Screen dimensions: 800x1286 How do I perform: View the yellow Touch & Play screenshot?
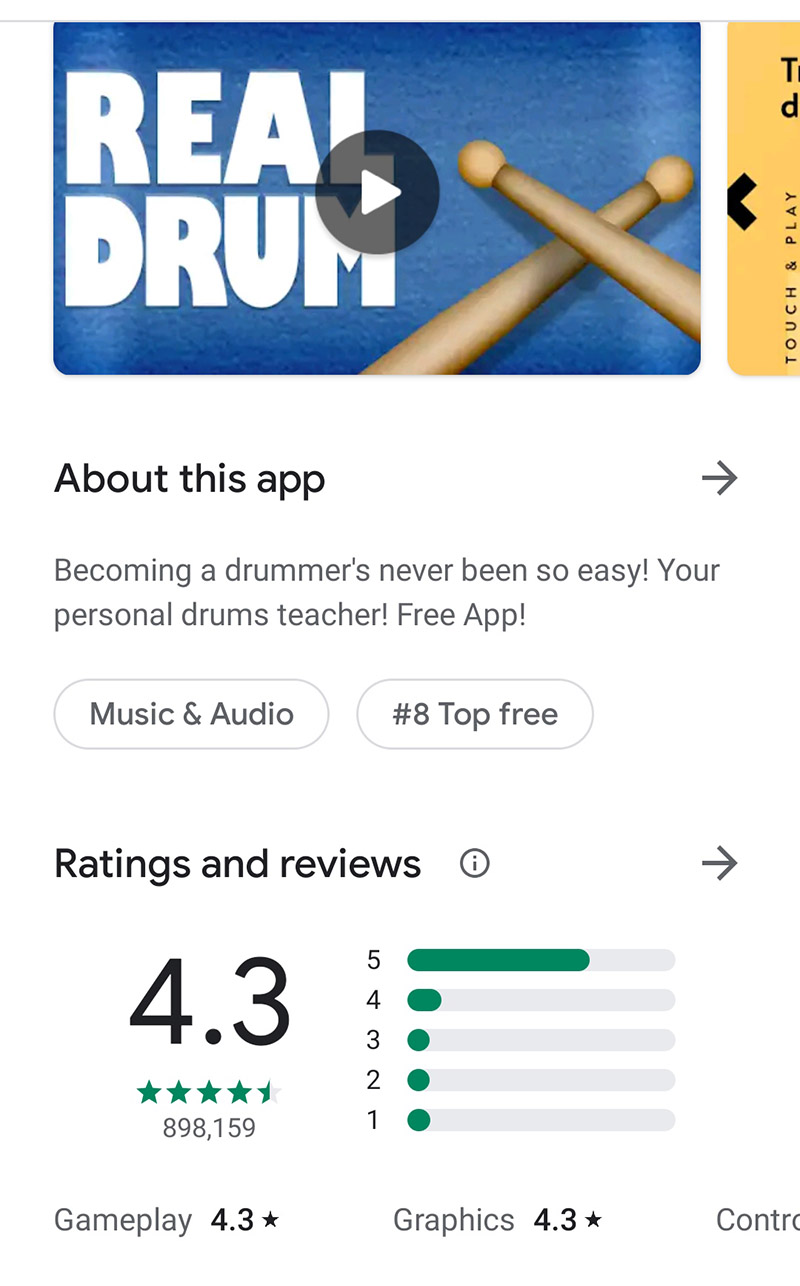coord(765,200)
